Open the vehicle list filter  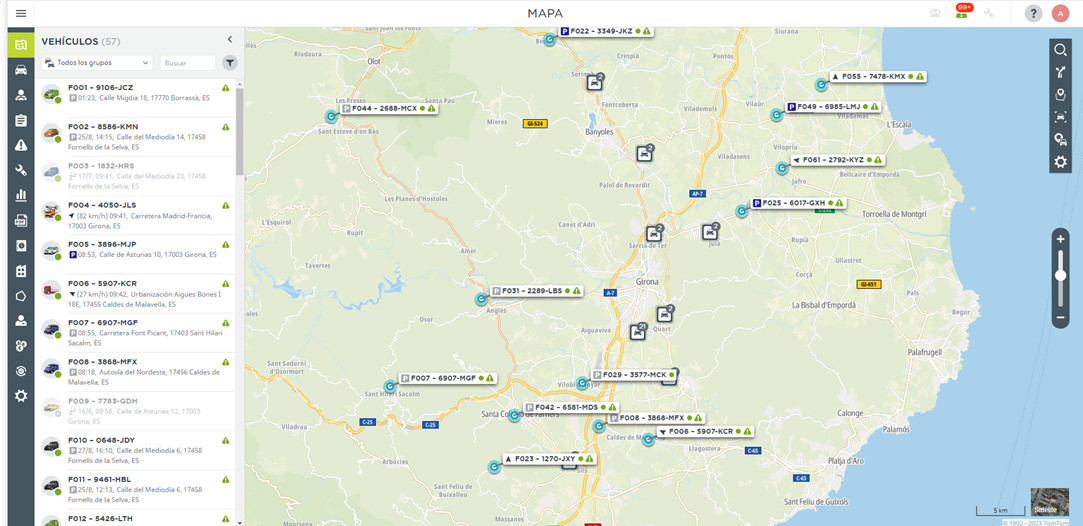(230, 63)
